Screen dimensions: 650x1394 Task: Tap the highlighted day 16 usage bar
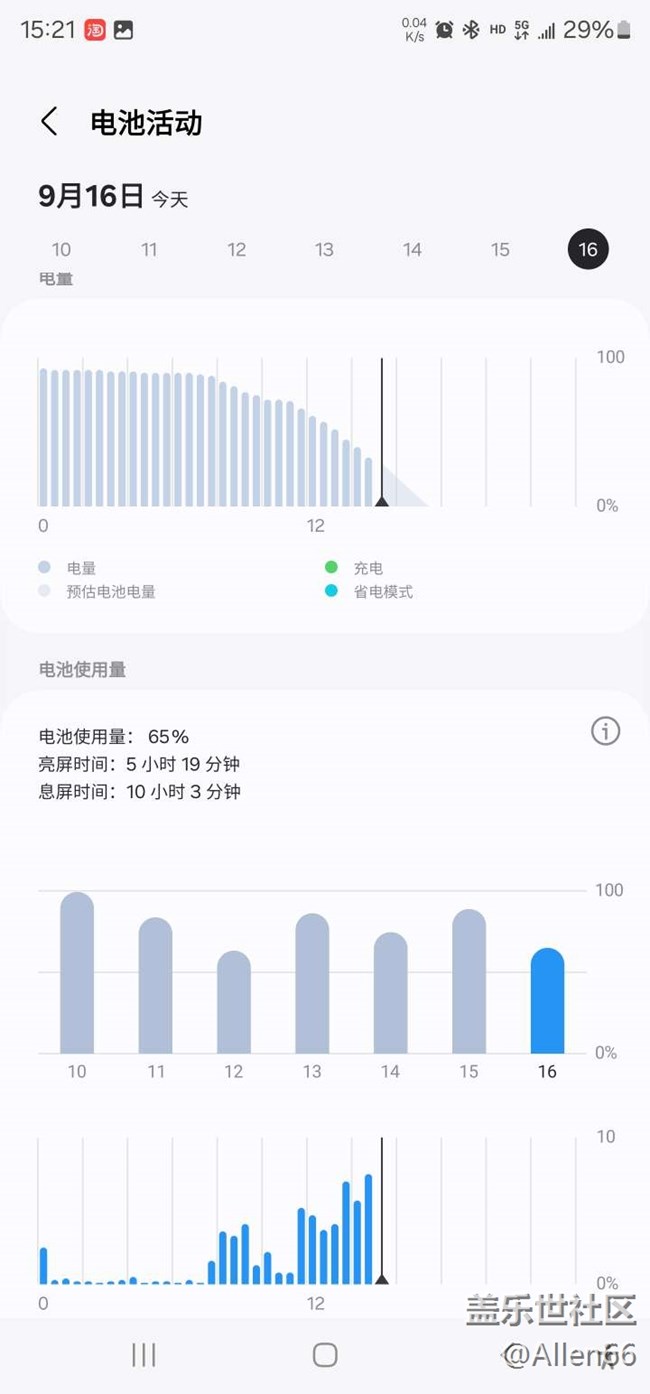pos(547,1001)
